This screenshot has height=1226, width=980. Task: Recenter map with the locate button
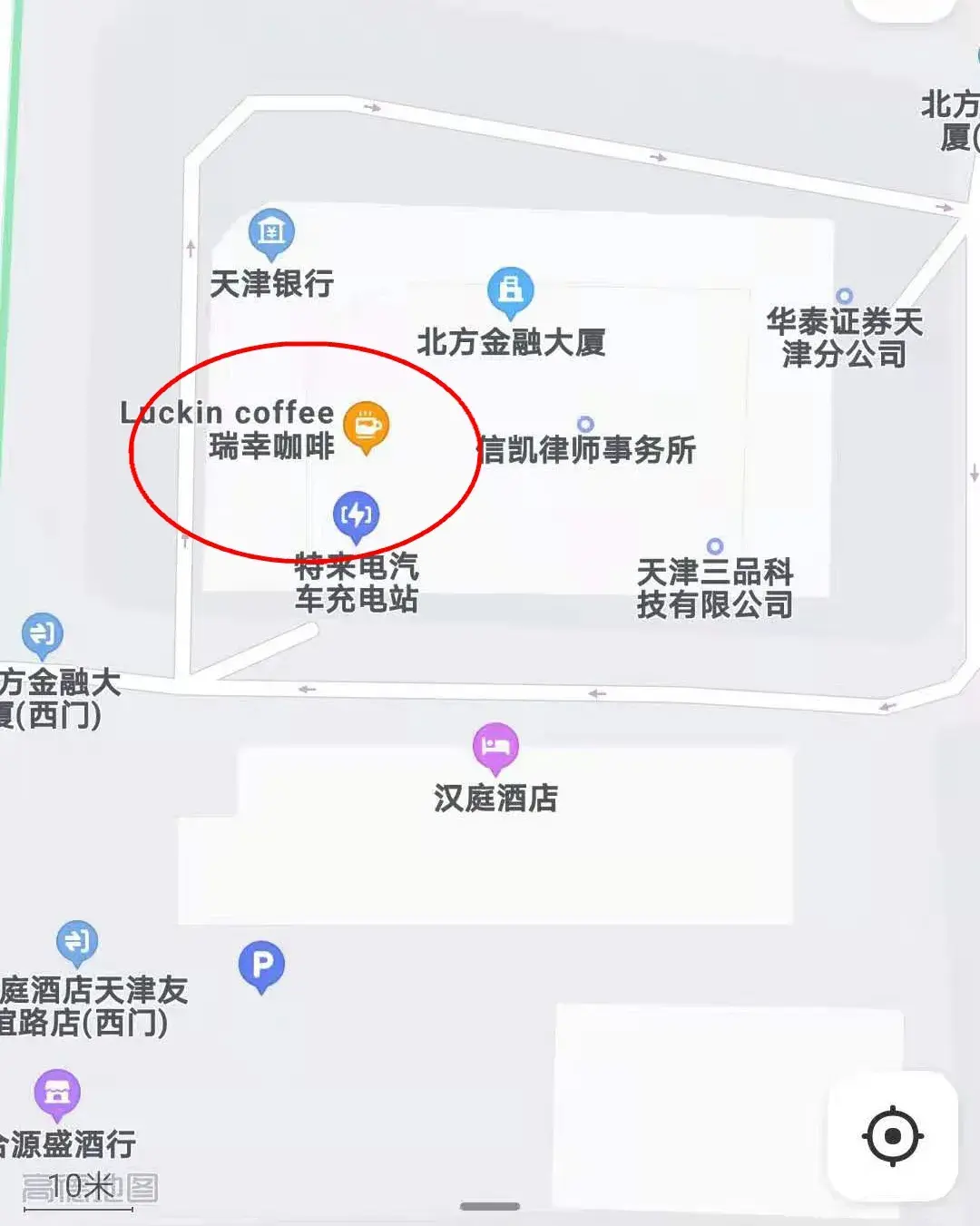click(x=893, y=1135)
